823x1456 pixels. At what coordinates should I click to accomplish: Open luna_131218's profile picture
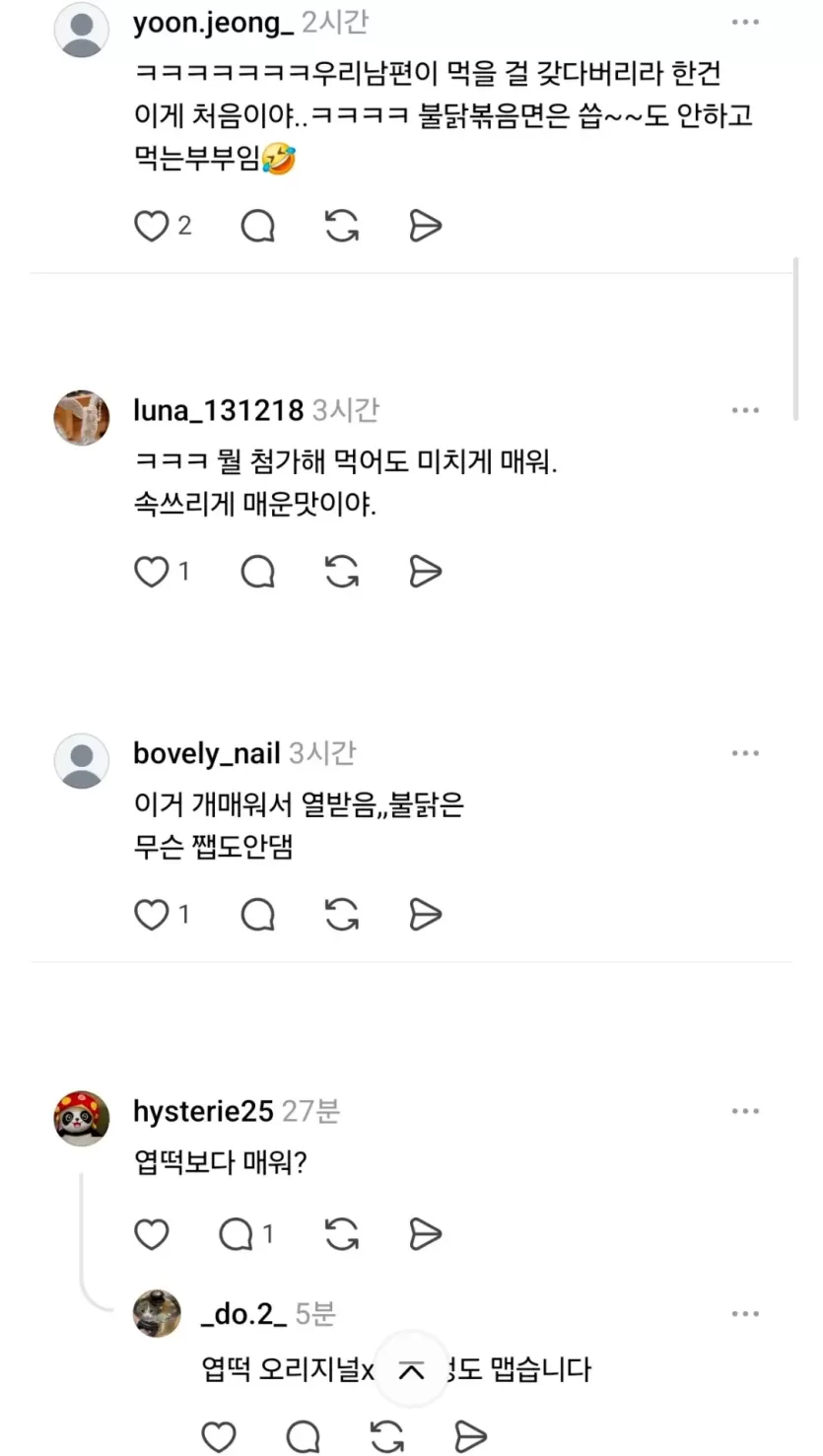(x=81, y=418)
